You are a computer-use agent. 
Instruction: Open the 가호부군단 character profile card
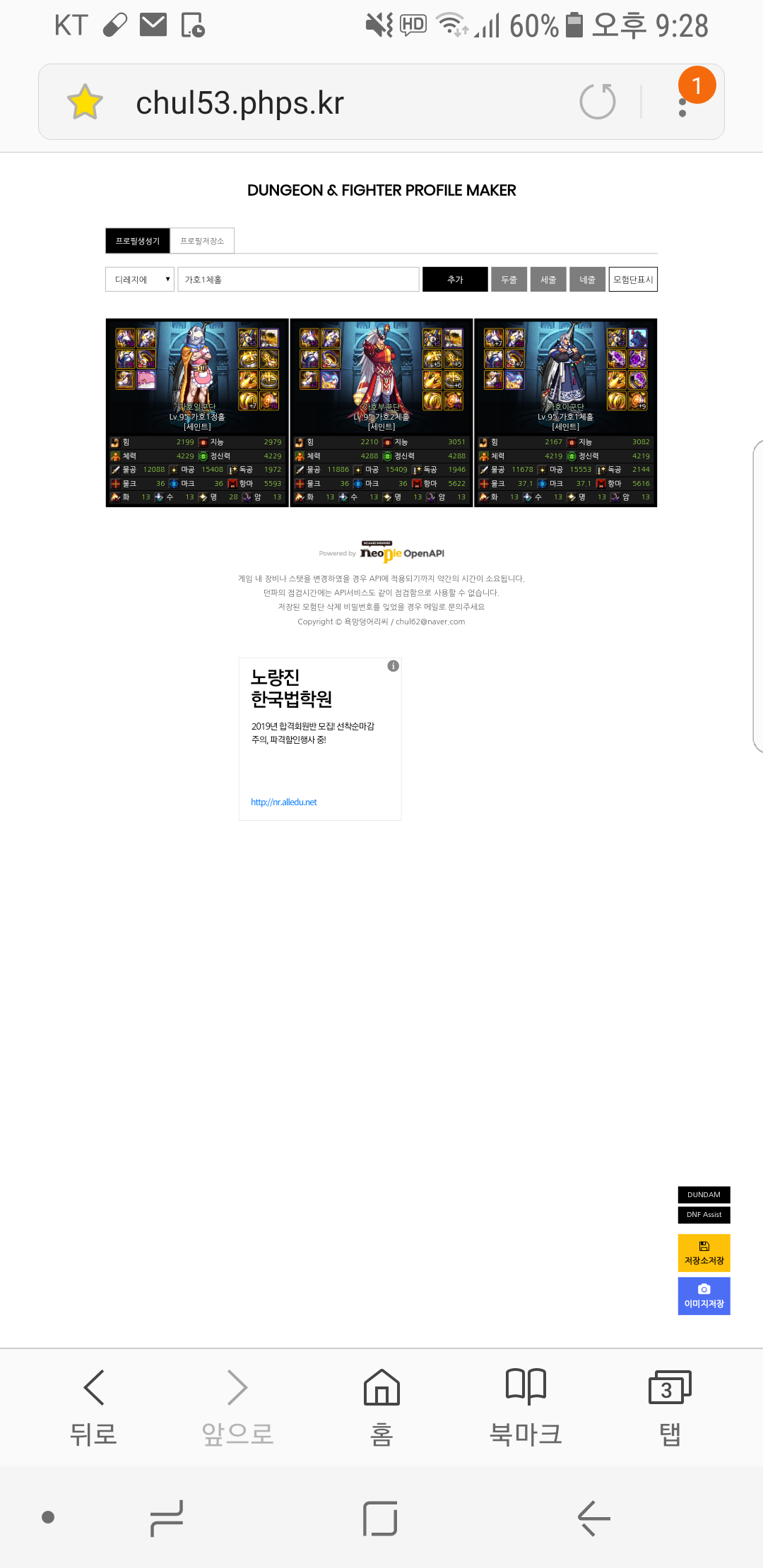[381, 412]
